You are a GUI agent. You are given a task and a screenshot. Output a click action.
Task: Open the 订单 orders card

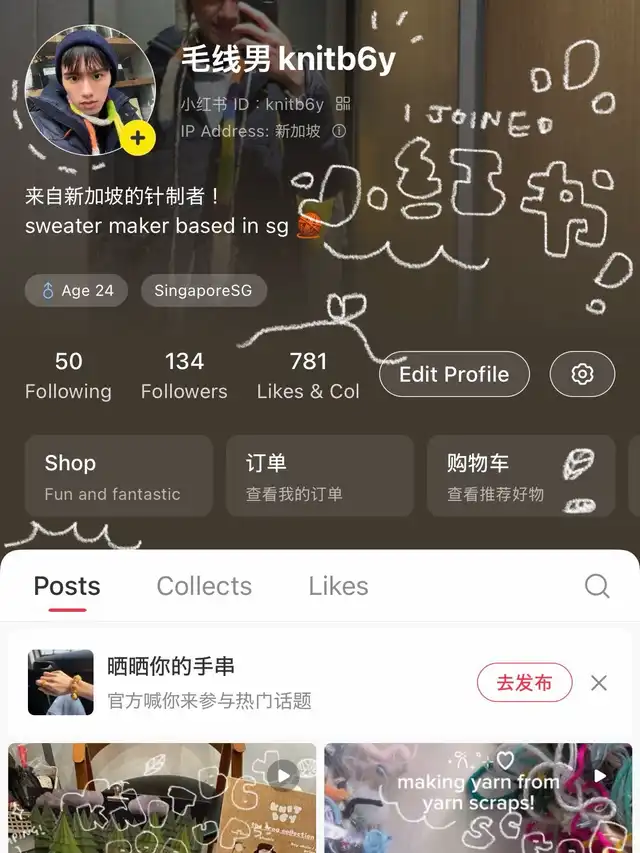click(x=319, y=476)
